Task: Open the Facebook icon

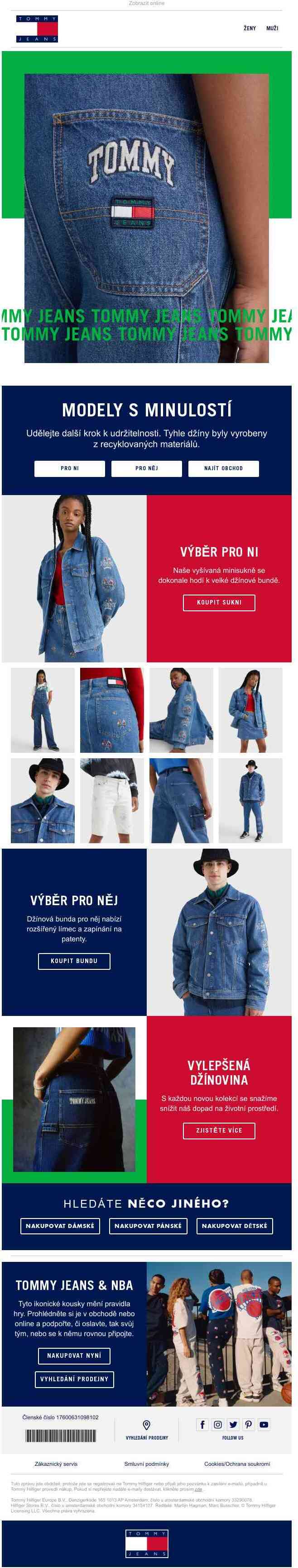Action: tap(202, 1424)
